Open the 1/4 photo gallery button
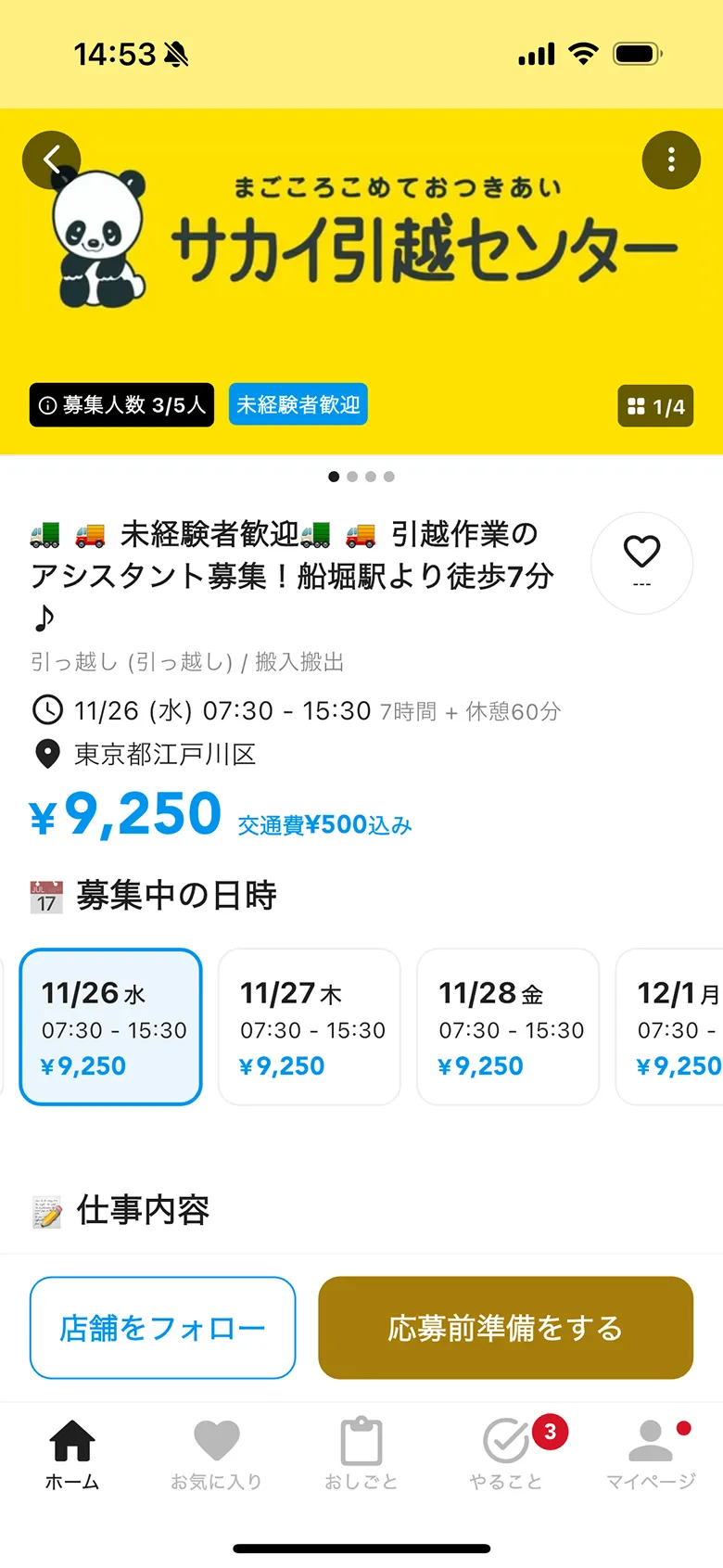This screenshot has width=723, height=1568. click(x=655, y=406)
